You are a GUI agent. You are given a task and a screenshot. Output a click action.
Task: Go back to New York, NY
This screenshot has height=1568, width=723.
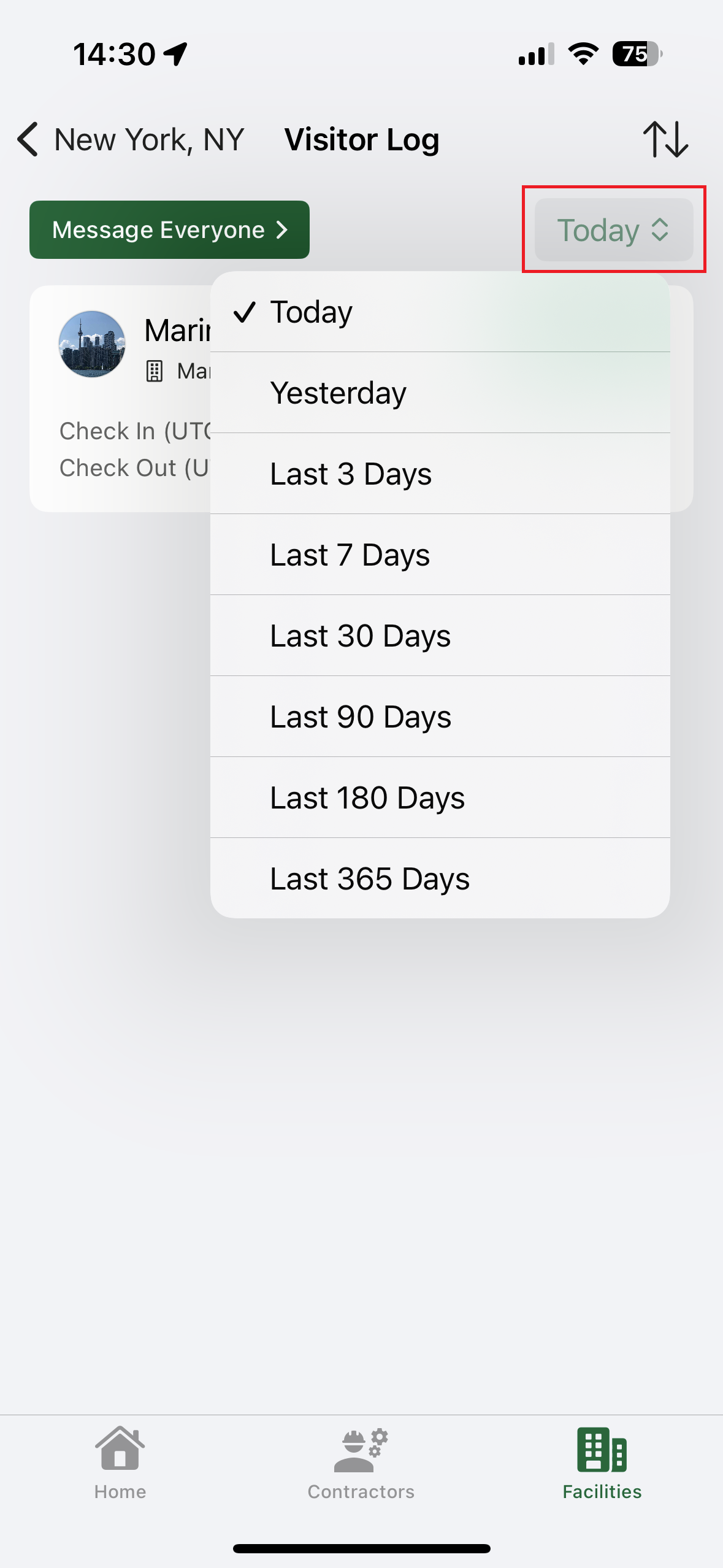(x=130, y=140)
